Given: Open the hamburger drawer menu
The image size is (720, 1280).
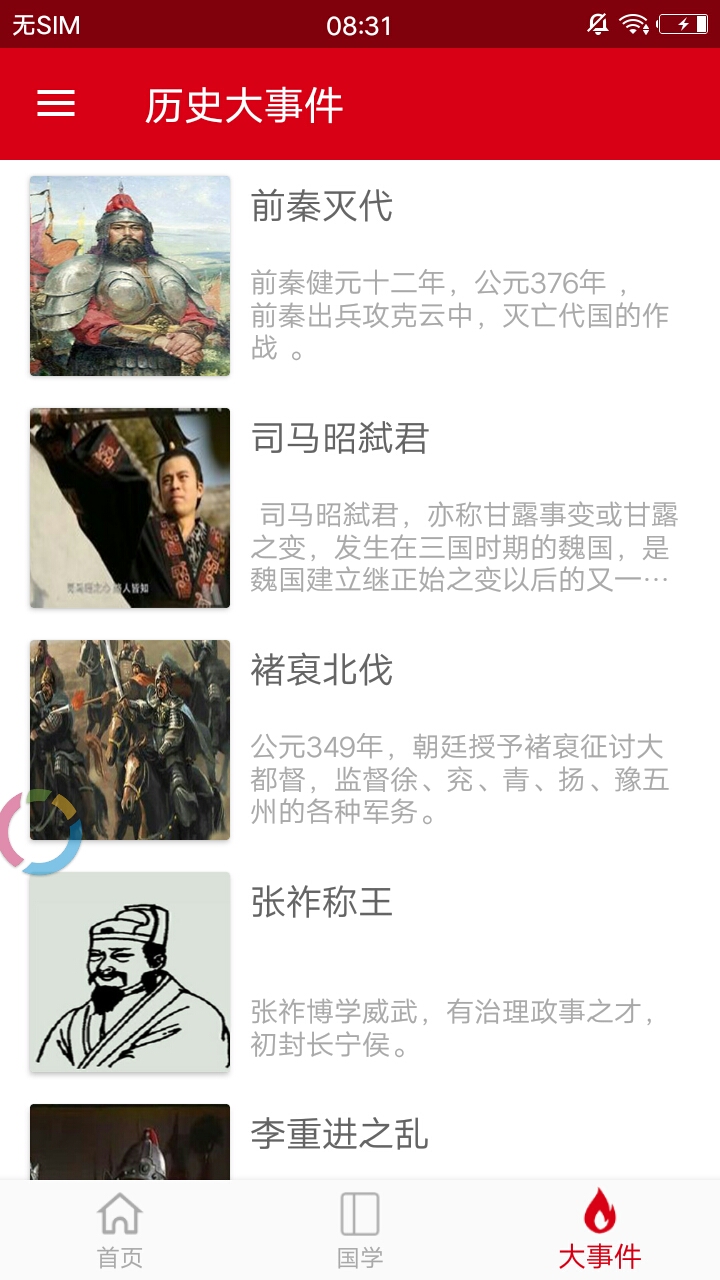Looking at the screenshot, I should point(56,104).
